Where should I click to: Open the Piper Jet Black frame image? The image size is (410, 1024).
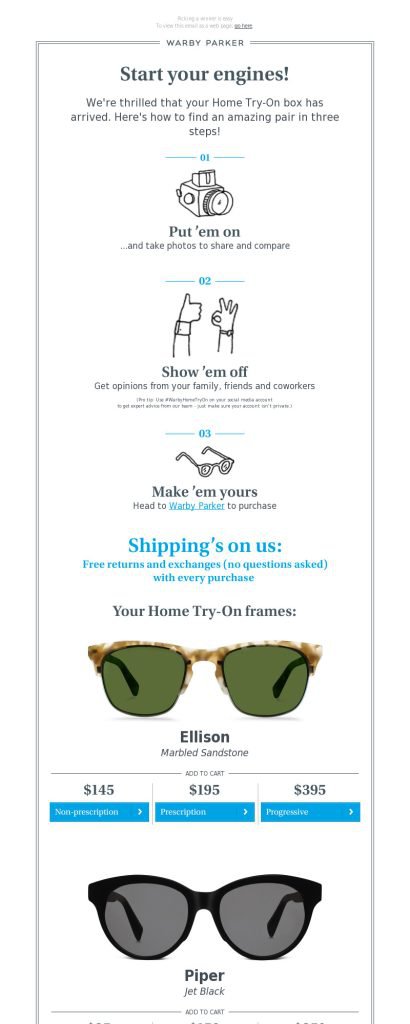click(204, 917)
